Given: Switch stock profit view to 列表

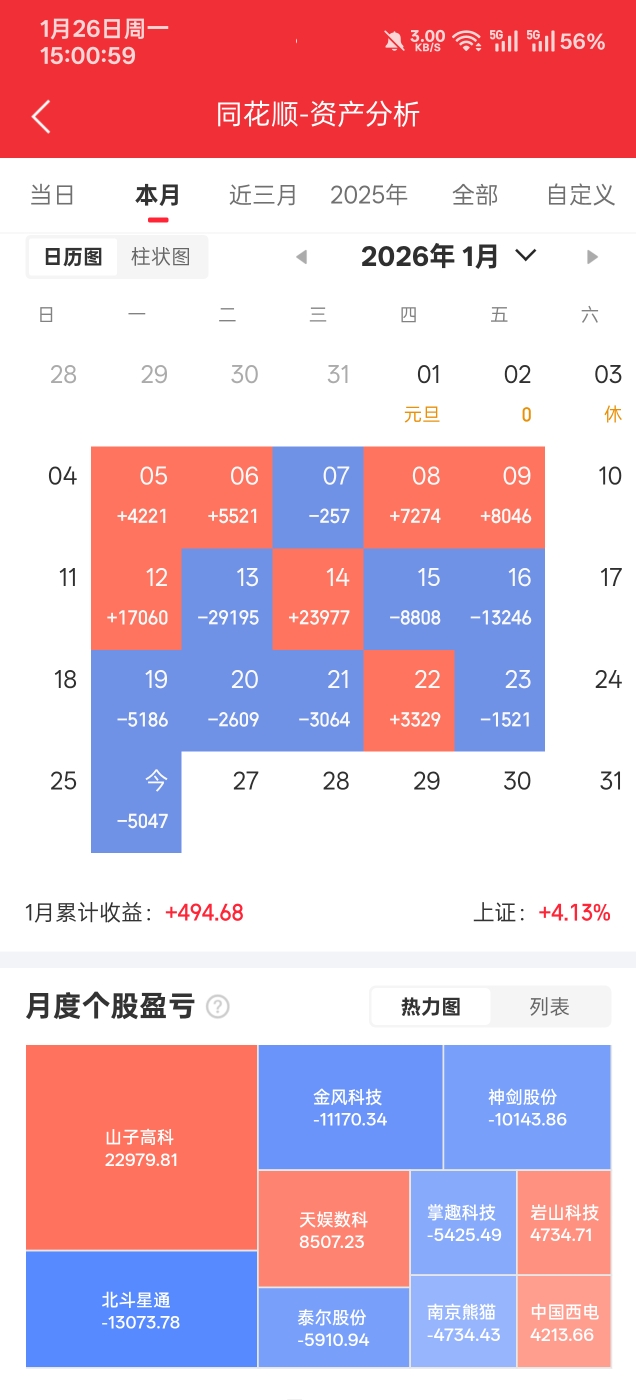Looking at the screenshot, I should (x=549, y=1007).
